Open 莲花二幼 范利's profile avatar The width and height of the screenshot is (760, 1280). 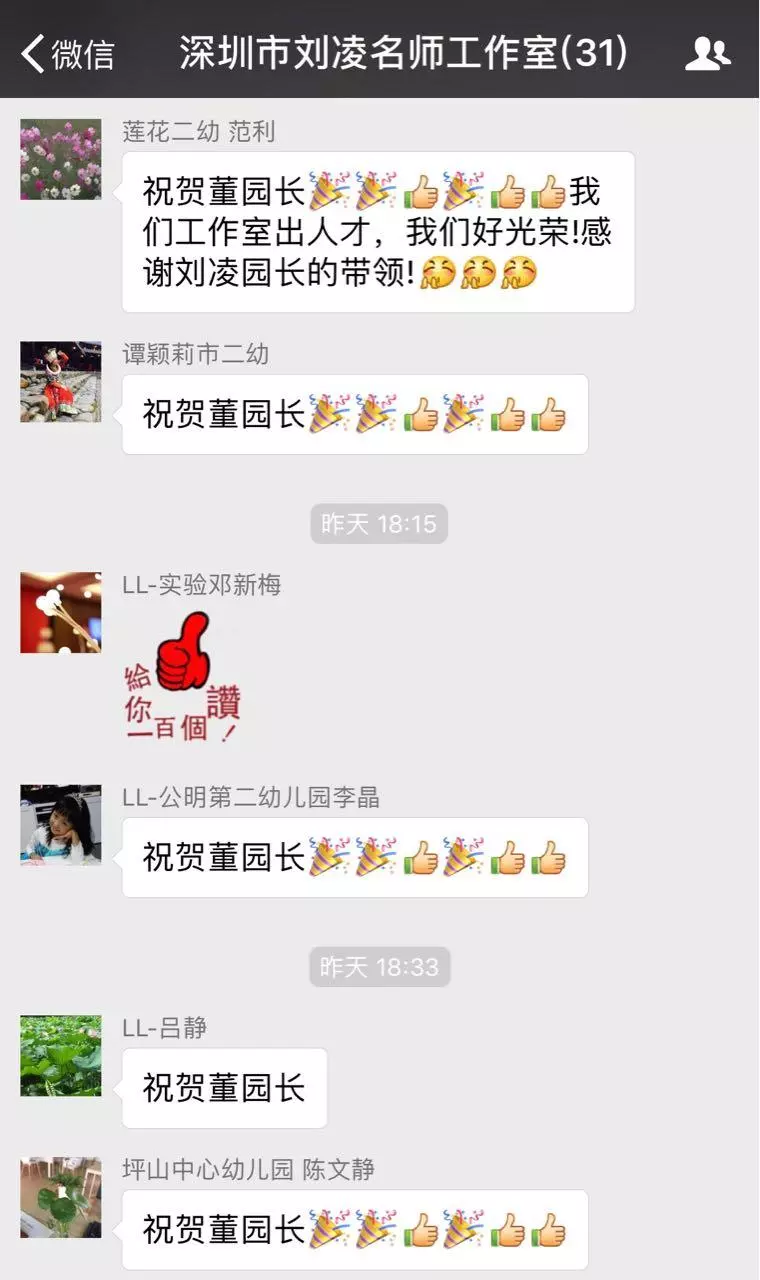click(61, 160)
